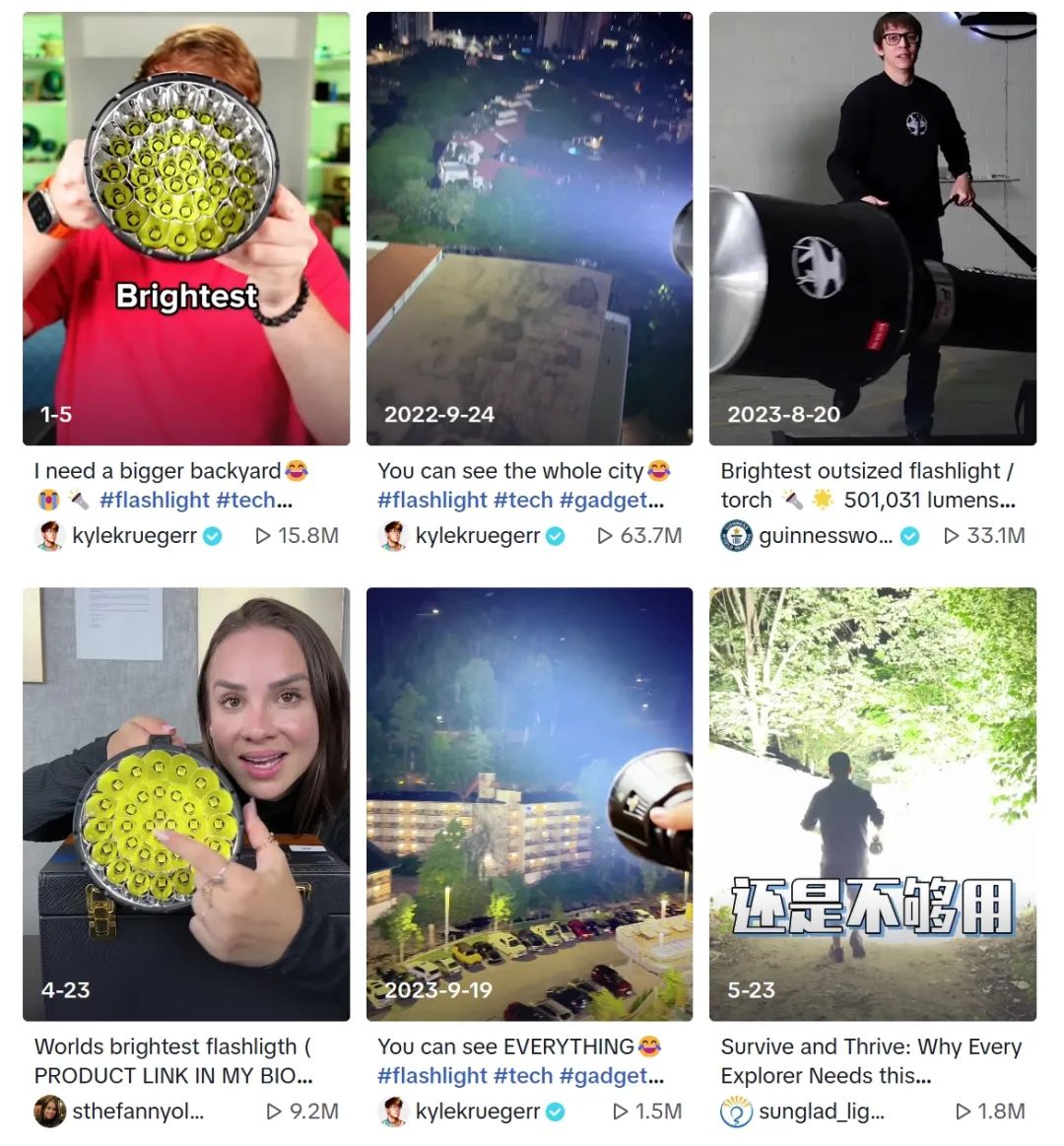Open sunglad_lig... profile

(x=821, y=1112)
